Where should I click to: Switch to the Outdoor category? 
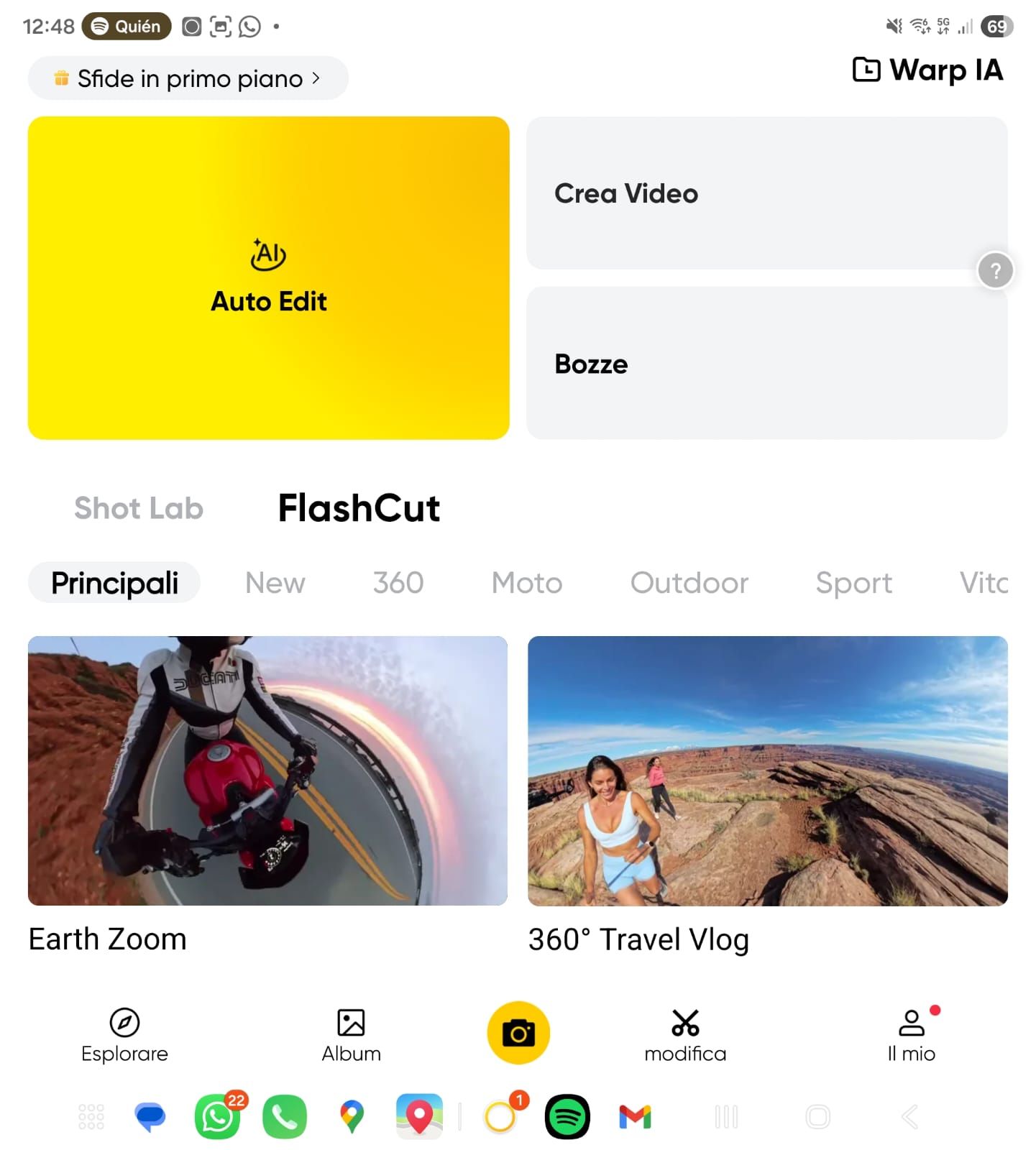point(689,583)
